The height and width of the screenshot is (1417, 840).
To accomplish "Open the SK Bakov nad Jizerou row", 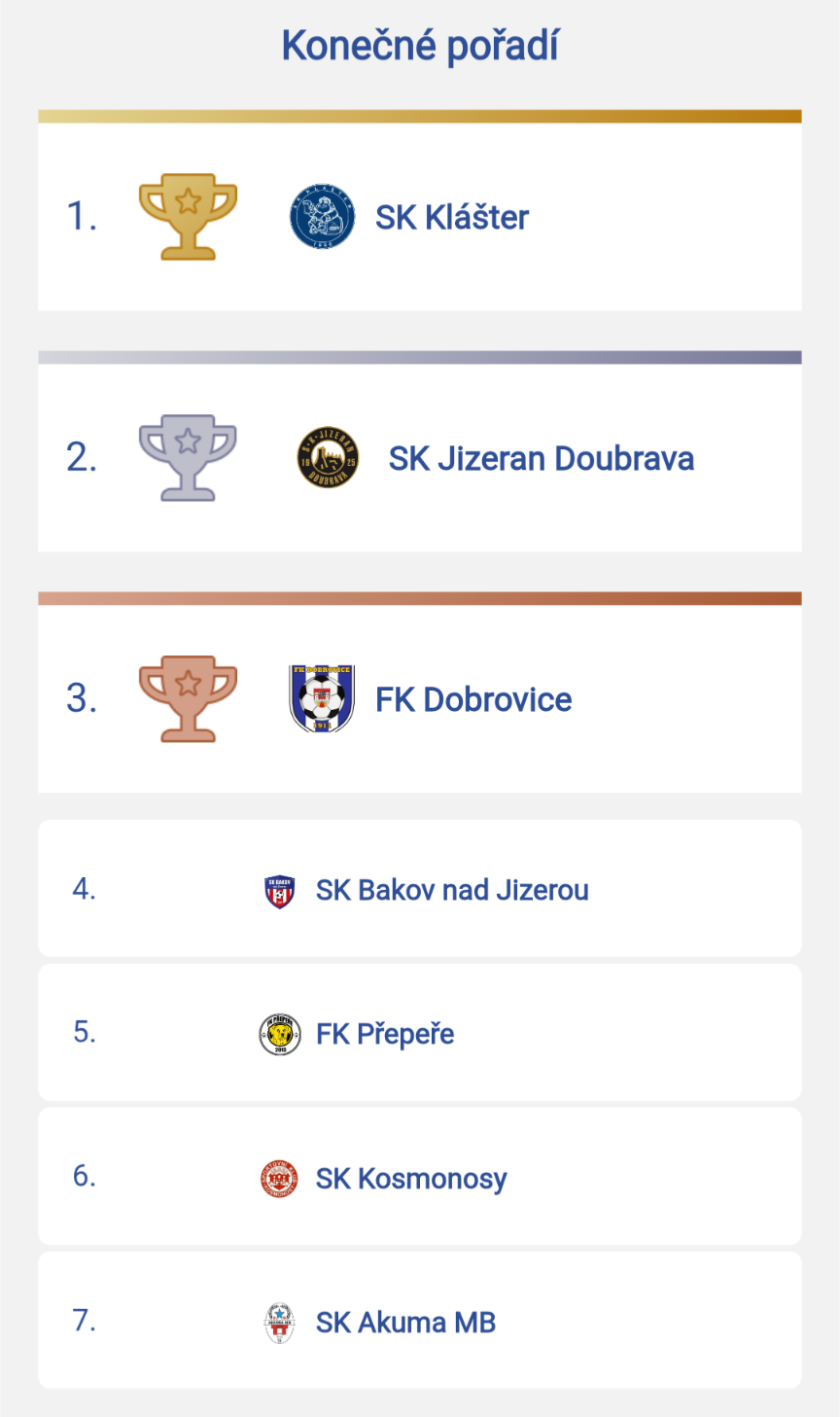I will coord(452,890).
